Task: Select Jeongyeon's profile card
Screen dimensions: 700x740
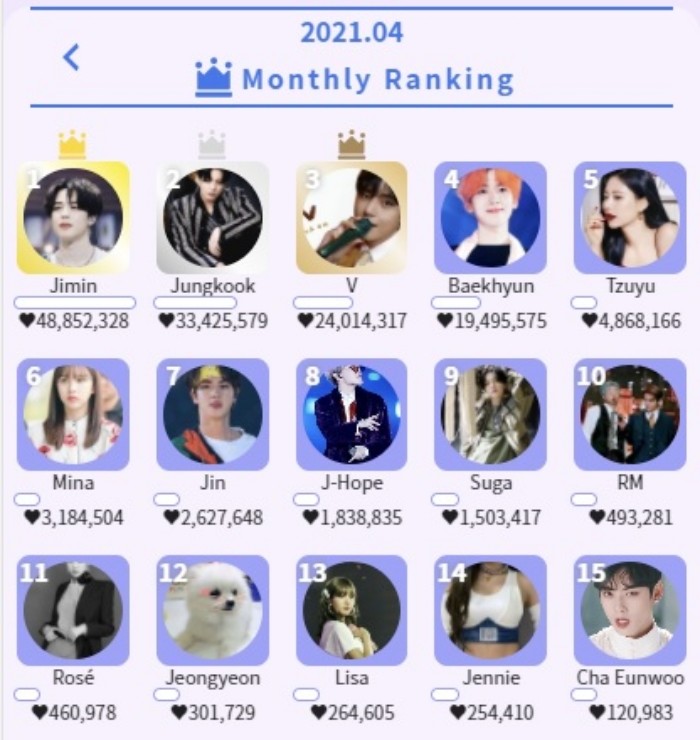Action: tap(212, 610)
